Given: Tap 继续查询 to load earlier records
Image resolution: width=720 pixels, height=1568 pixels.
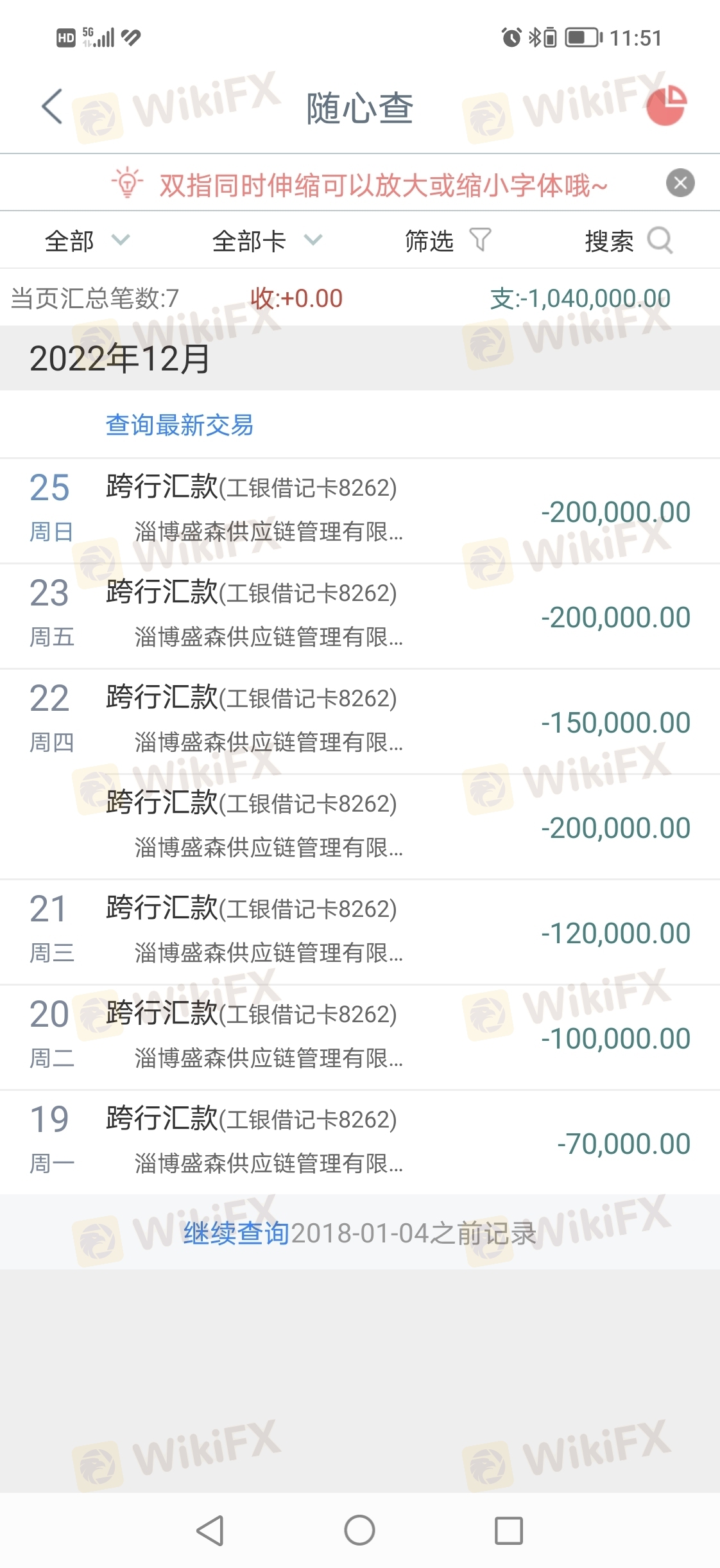Looking at the screenshot, I should point(236,1233).
